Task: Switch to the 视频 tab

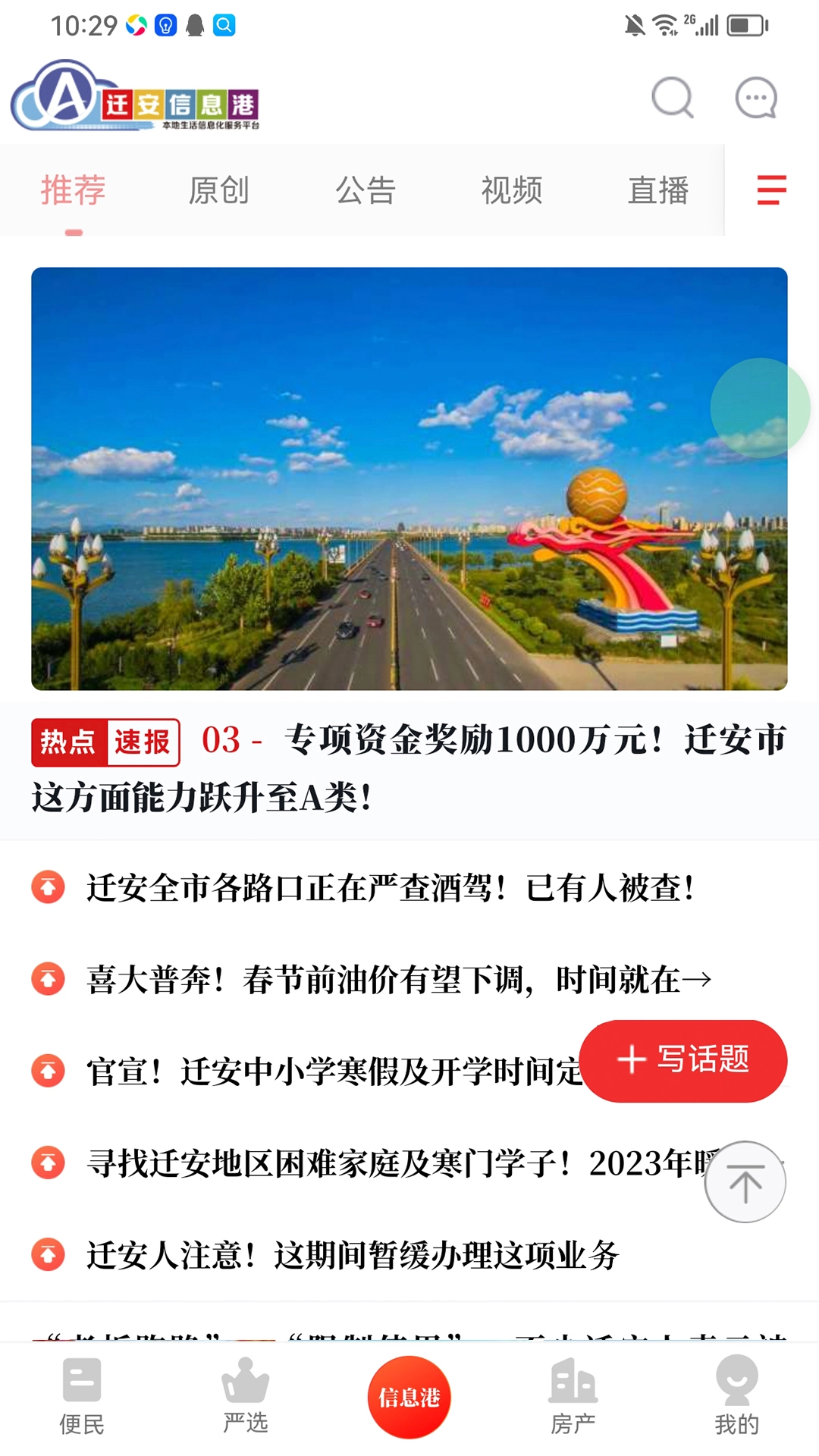Action: click(x=512, y=190)
